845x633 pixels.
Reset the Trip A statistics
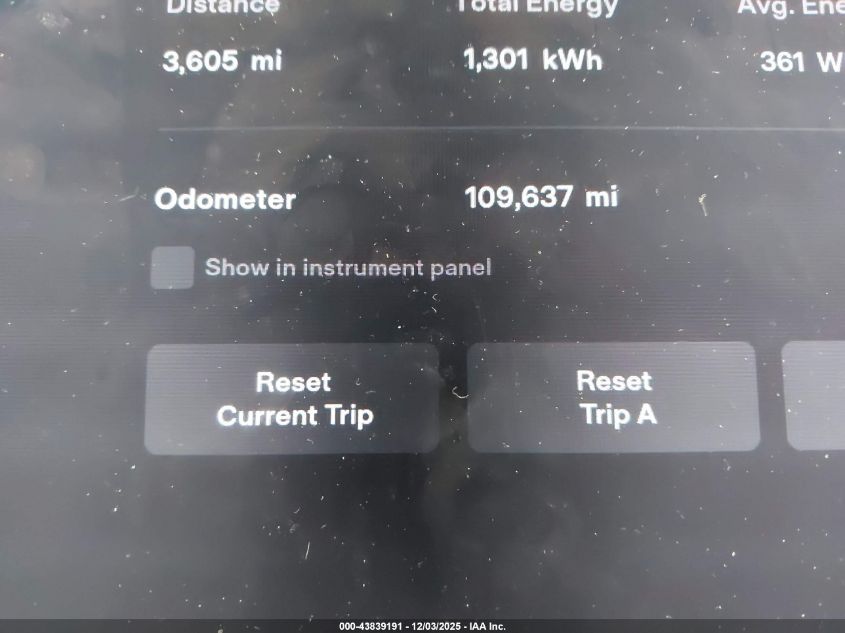[x=613, y=397]
